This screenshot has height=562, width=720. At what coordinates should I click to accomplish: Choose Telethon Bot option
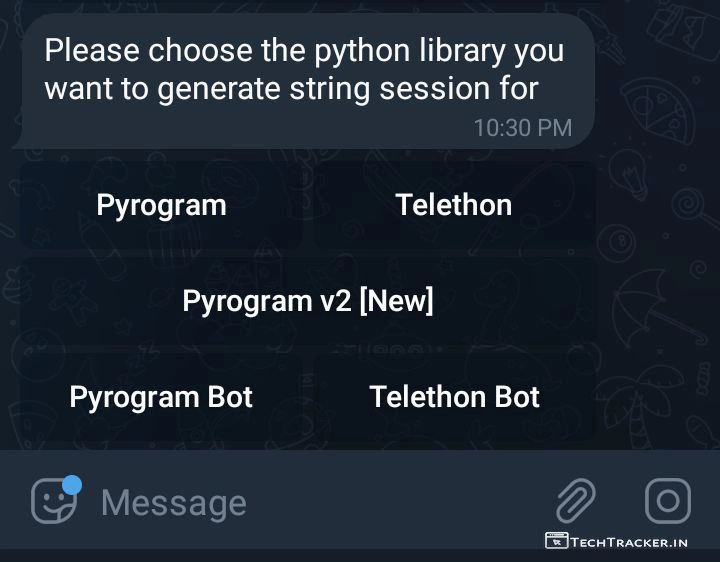pyautogui.click(x=454, y=397)
